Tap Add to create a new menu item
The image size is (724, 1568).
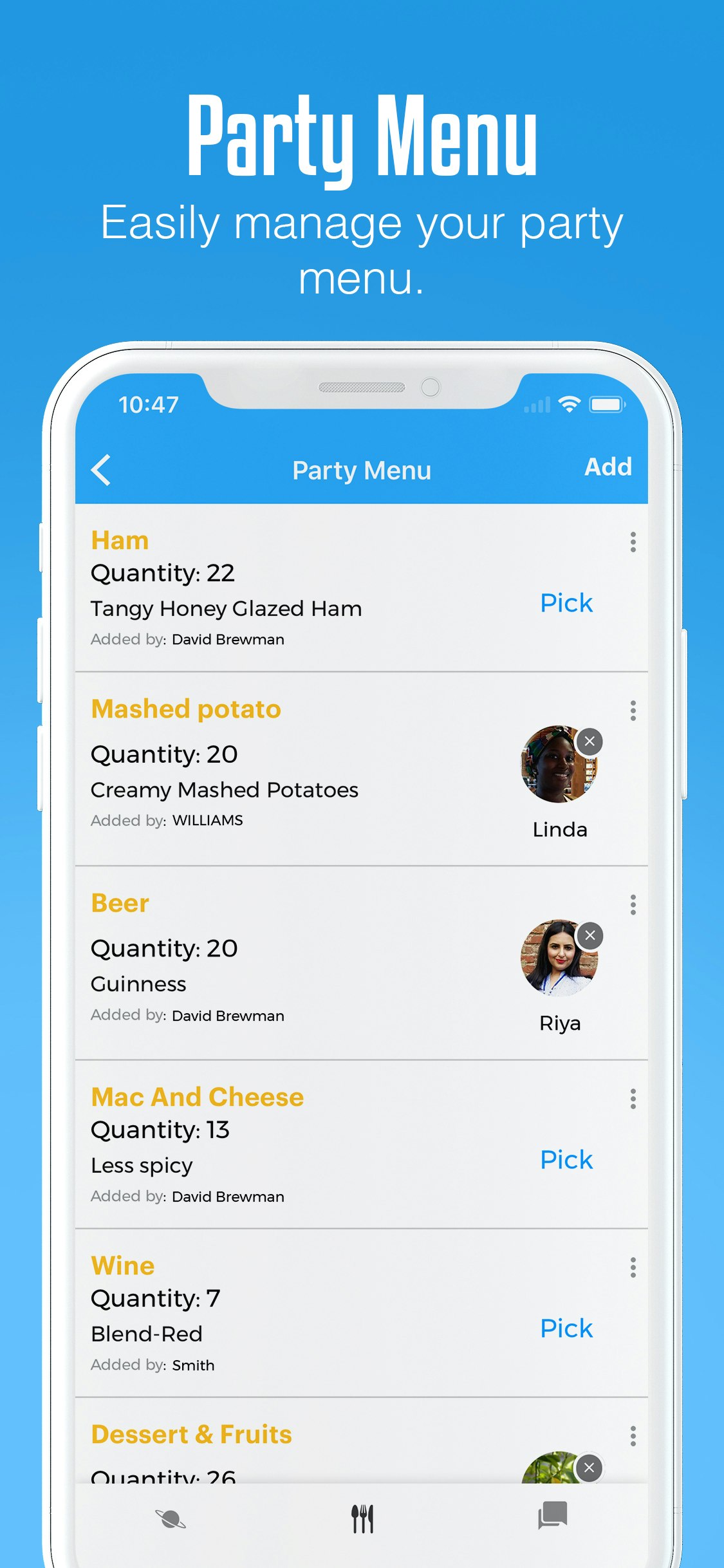(x=607, y=466)
